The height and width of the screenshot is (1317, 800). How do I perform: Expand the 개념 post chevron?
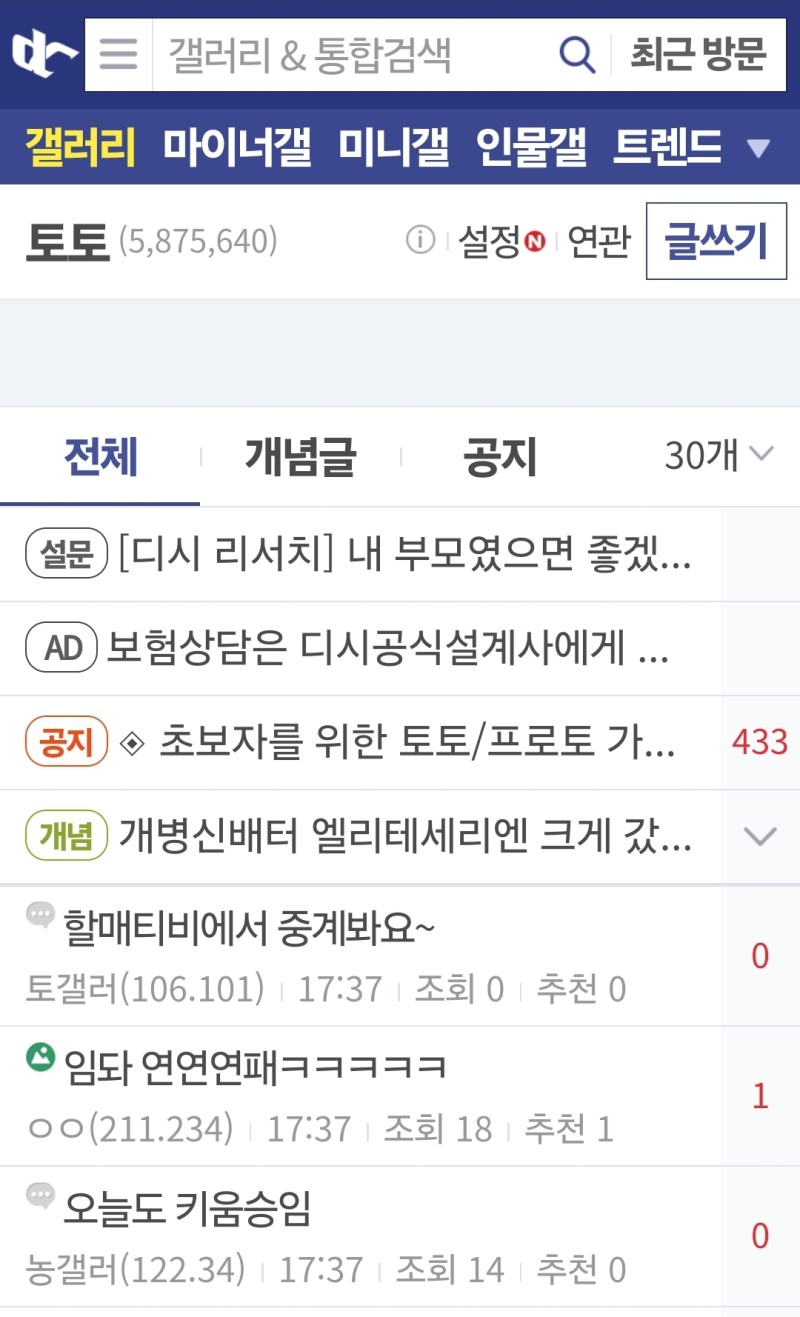760,837
